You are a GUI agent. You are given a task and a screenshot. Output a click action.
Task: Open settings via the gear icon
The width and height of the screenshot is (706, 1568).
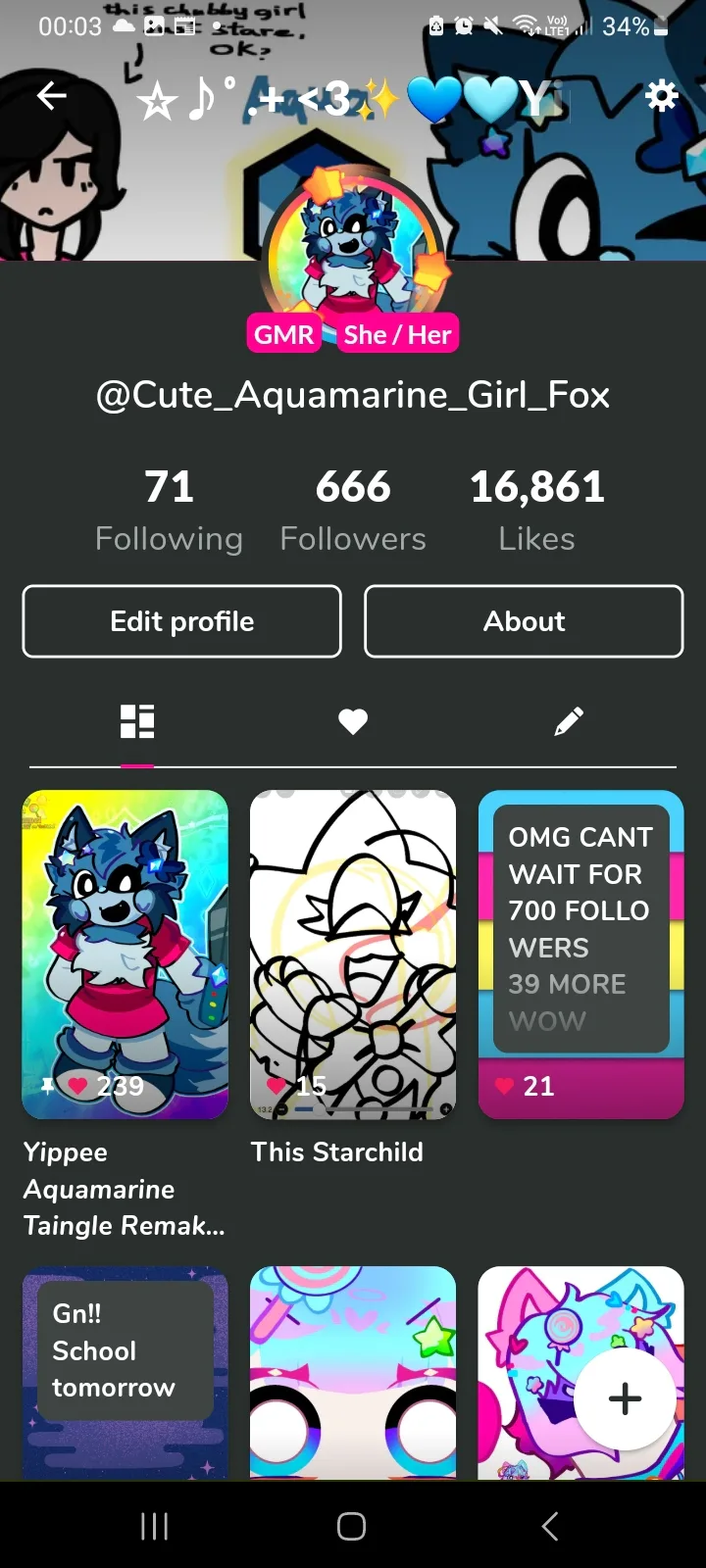coord(662,96)
